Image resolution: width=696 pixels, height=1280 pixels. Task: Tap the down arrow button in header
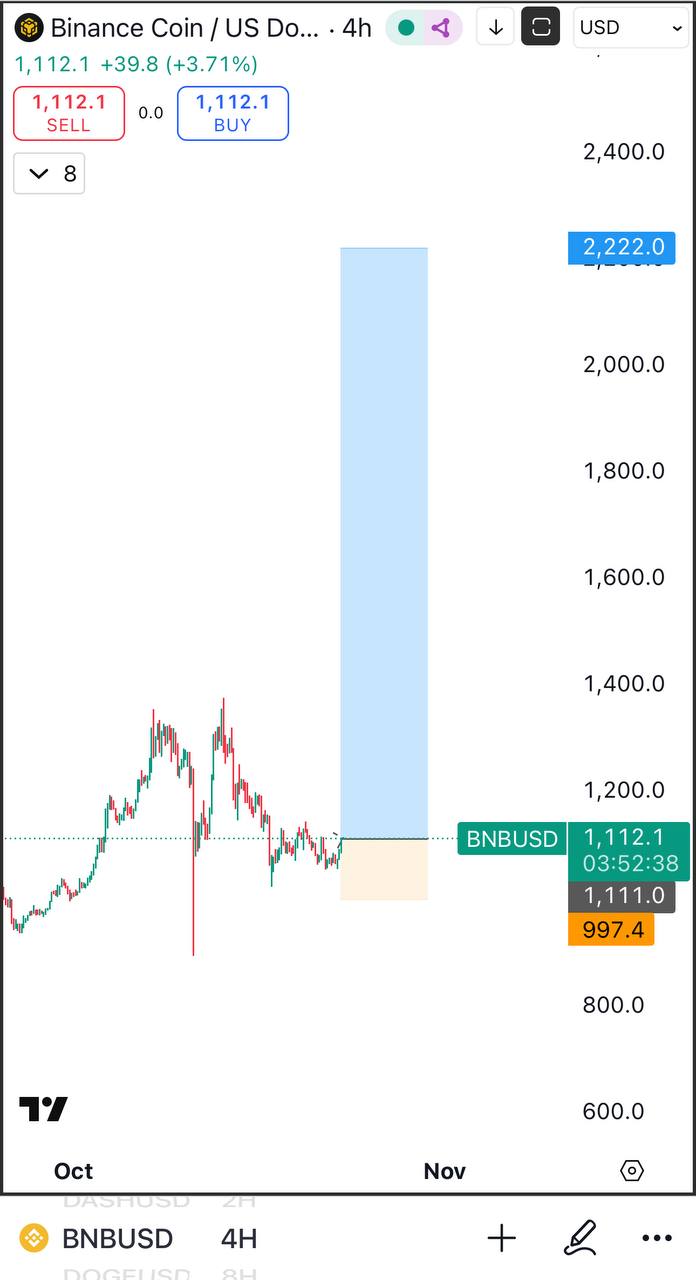click(495, 28)
